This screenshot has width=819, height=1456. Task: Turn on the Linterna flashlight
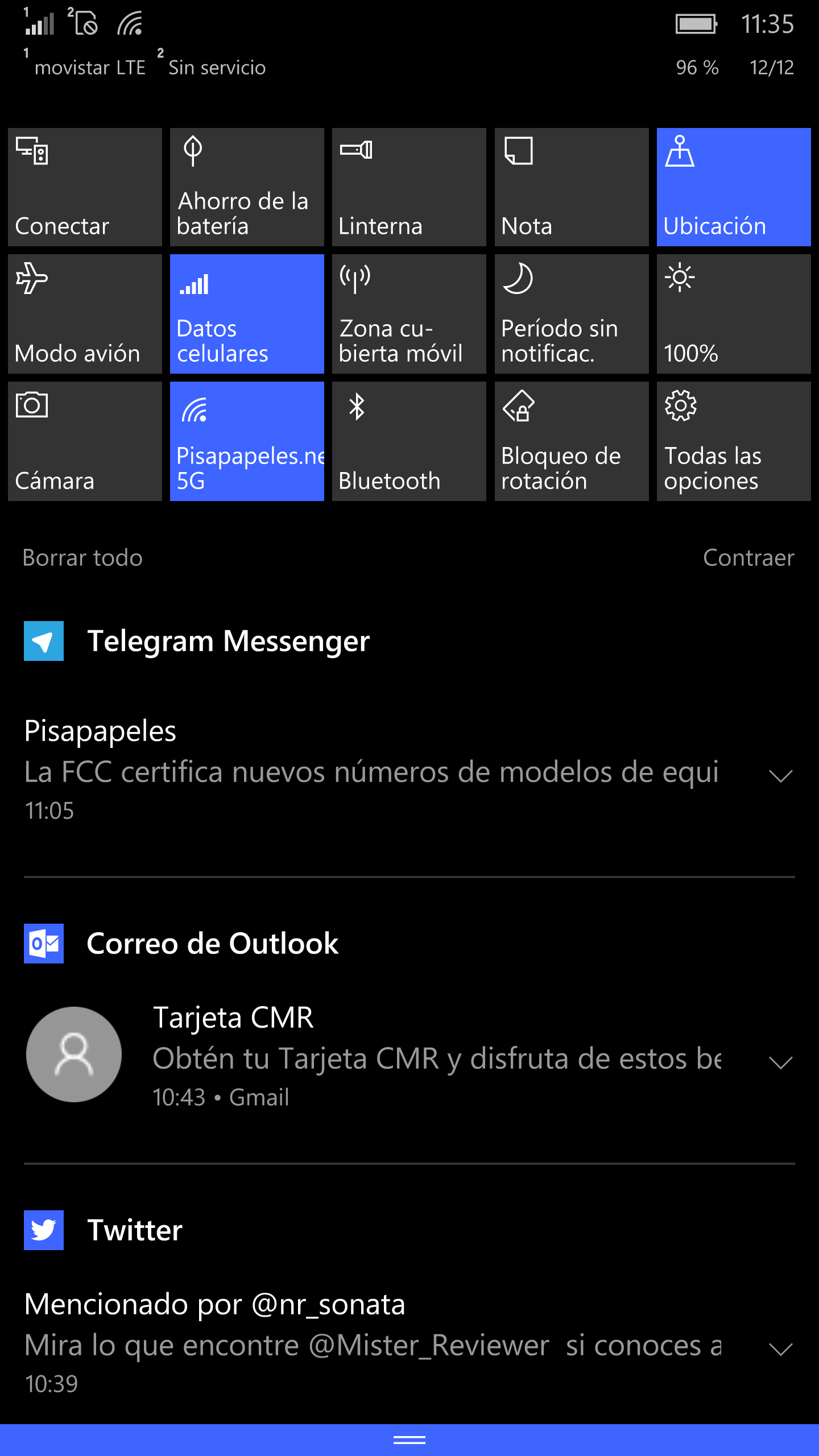point(409,187)
